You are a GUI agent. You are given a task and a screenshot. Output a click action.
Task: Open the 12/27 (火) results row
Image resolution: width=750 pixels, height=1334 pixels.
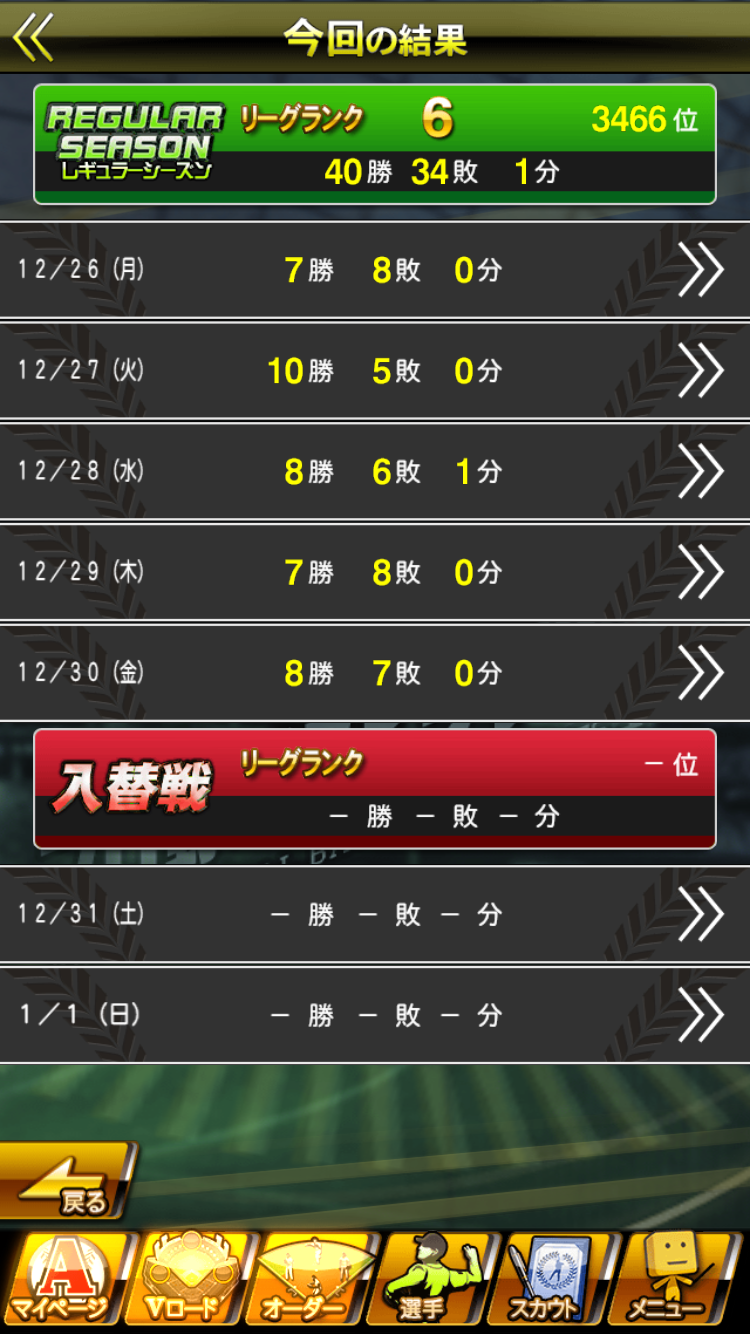pos(375,371)
